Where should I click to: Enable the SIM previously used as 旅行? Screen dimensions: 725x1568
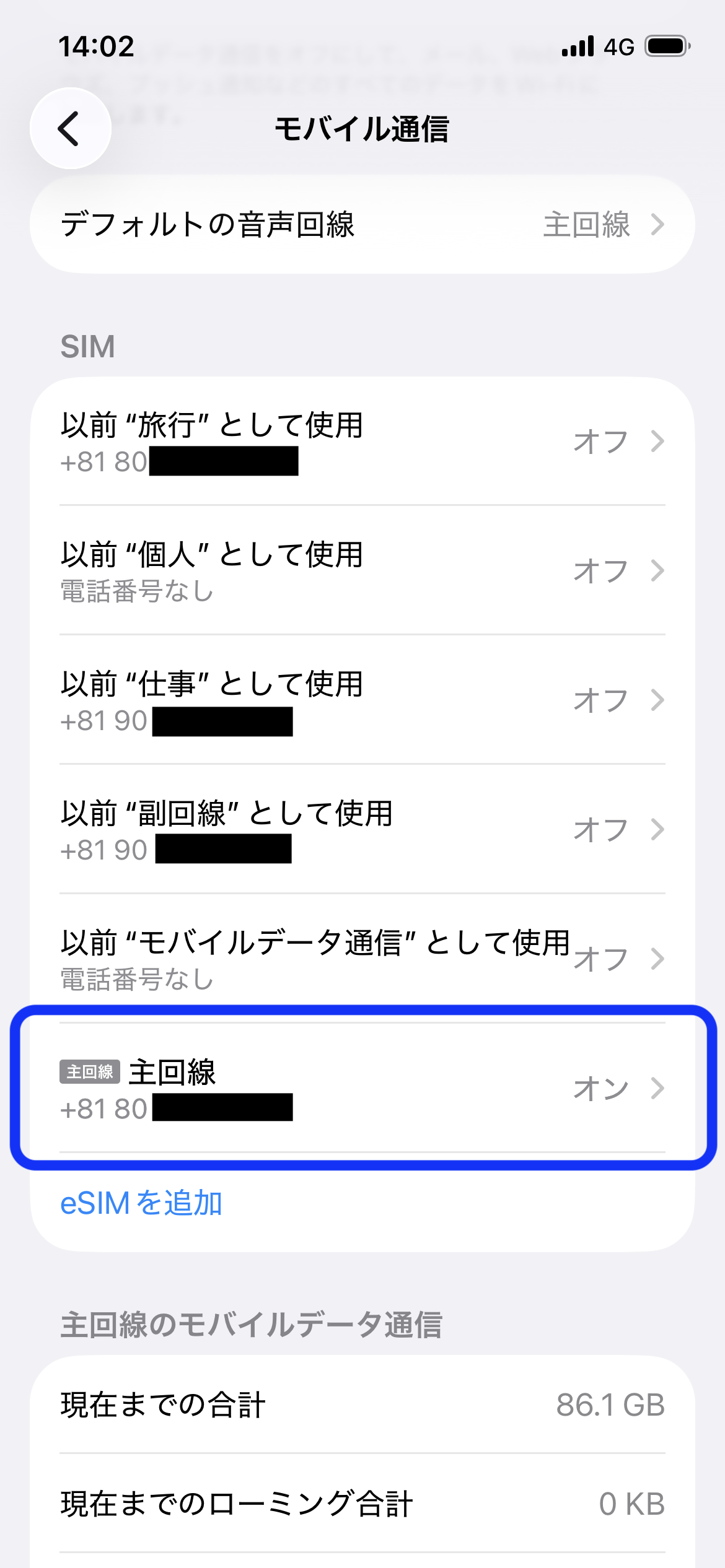pyautogui.click(x=362, y=441)
